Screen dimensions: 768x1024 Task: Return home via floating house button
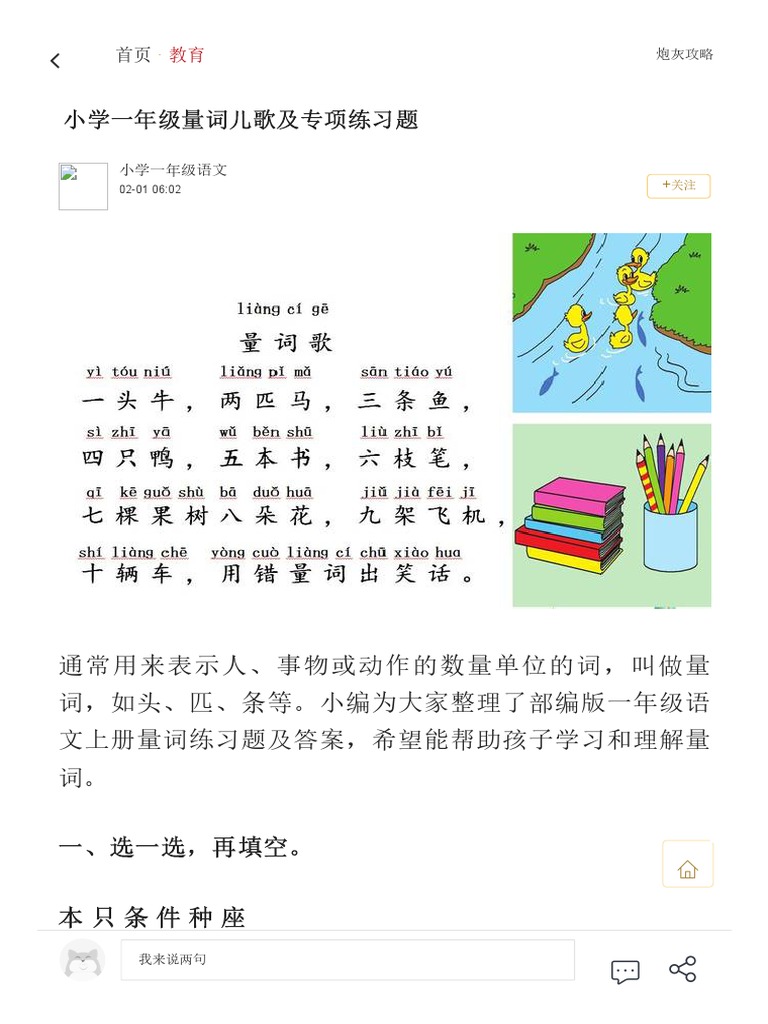pos(688,864)
